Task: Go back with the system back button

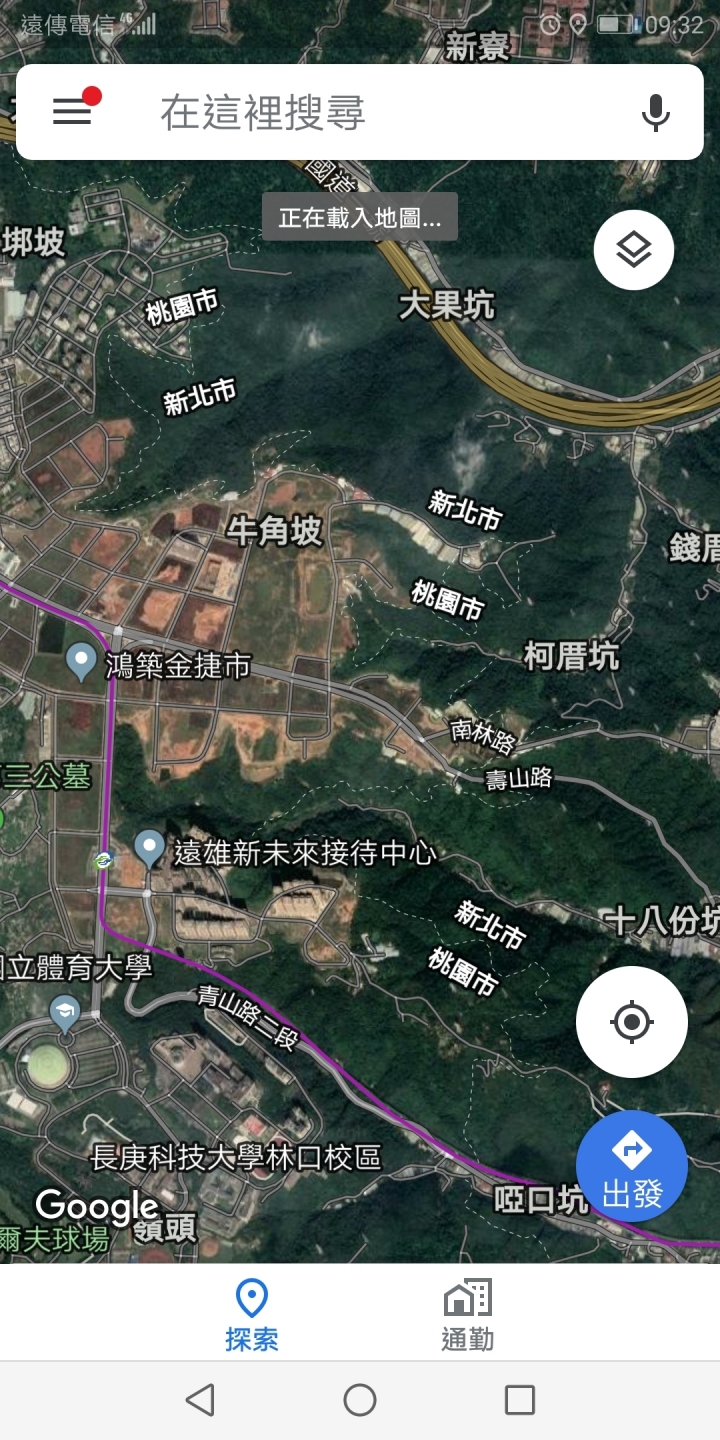Action: pos(200,1400)
